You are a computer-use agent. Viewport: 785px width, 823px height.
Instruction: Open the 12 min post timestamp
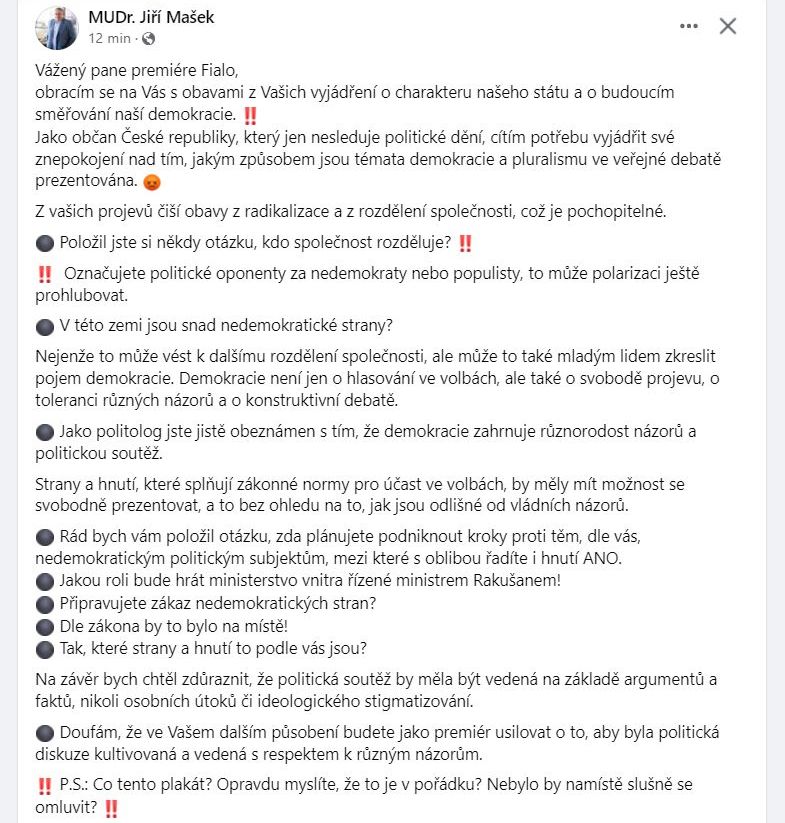(x=110, y=39)
